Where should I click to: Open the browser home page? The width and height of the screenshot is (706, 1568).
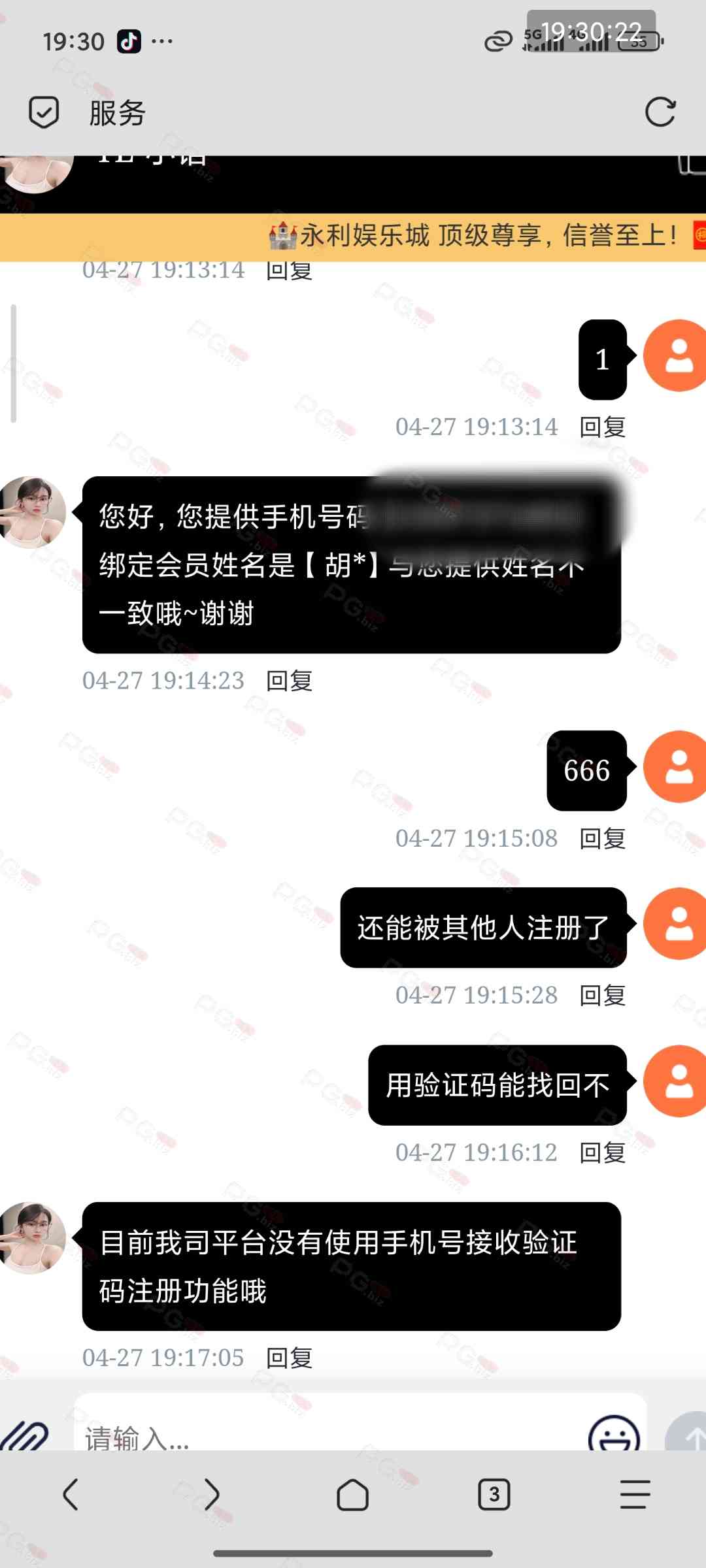(353, 1494)
